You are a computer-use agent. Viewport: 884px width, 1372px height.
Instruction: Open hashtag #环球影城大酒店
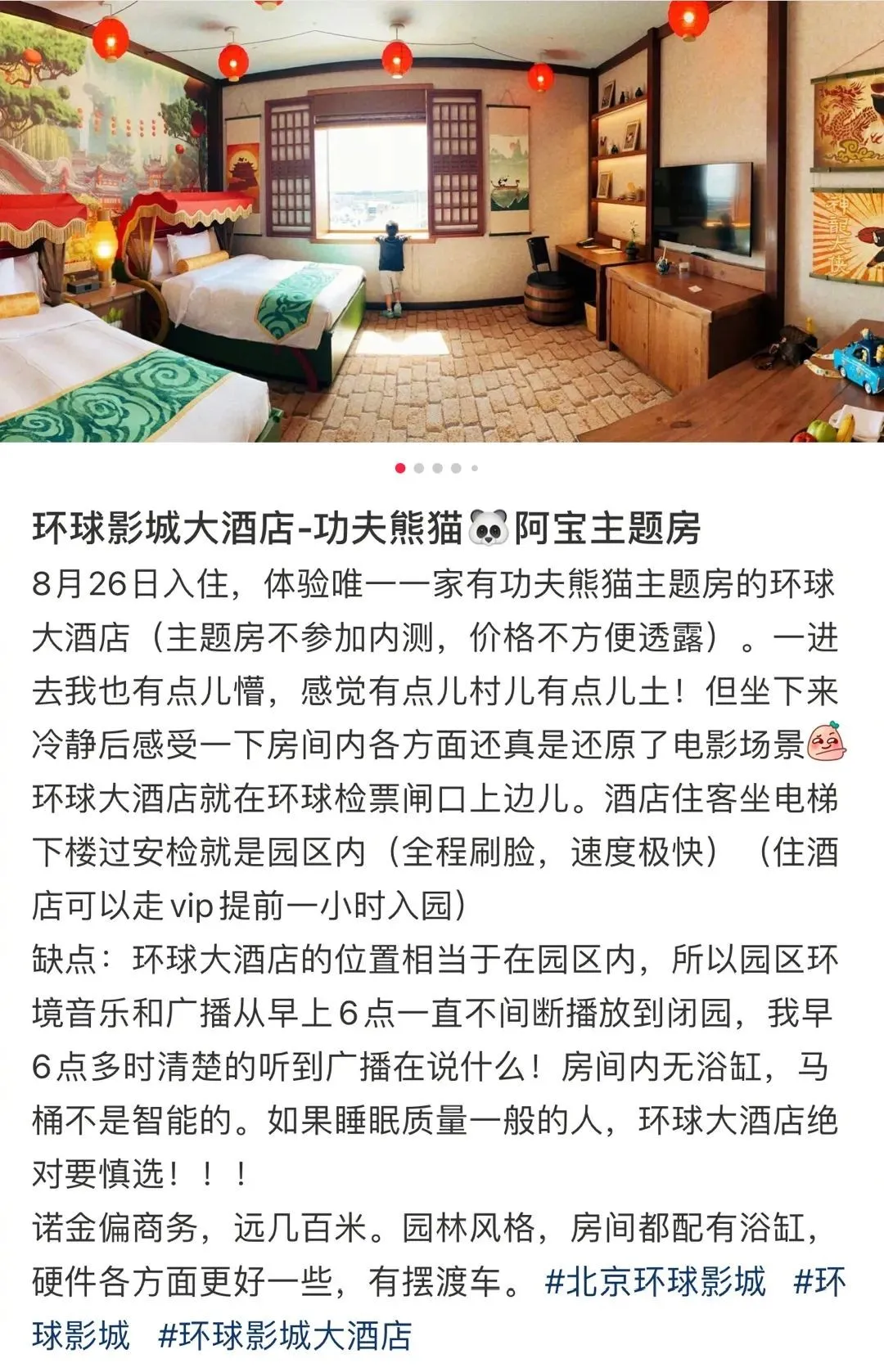[x=285, y=1335]
